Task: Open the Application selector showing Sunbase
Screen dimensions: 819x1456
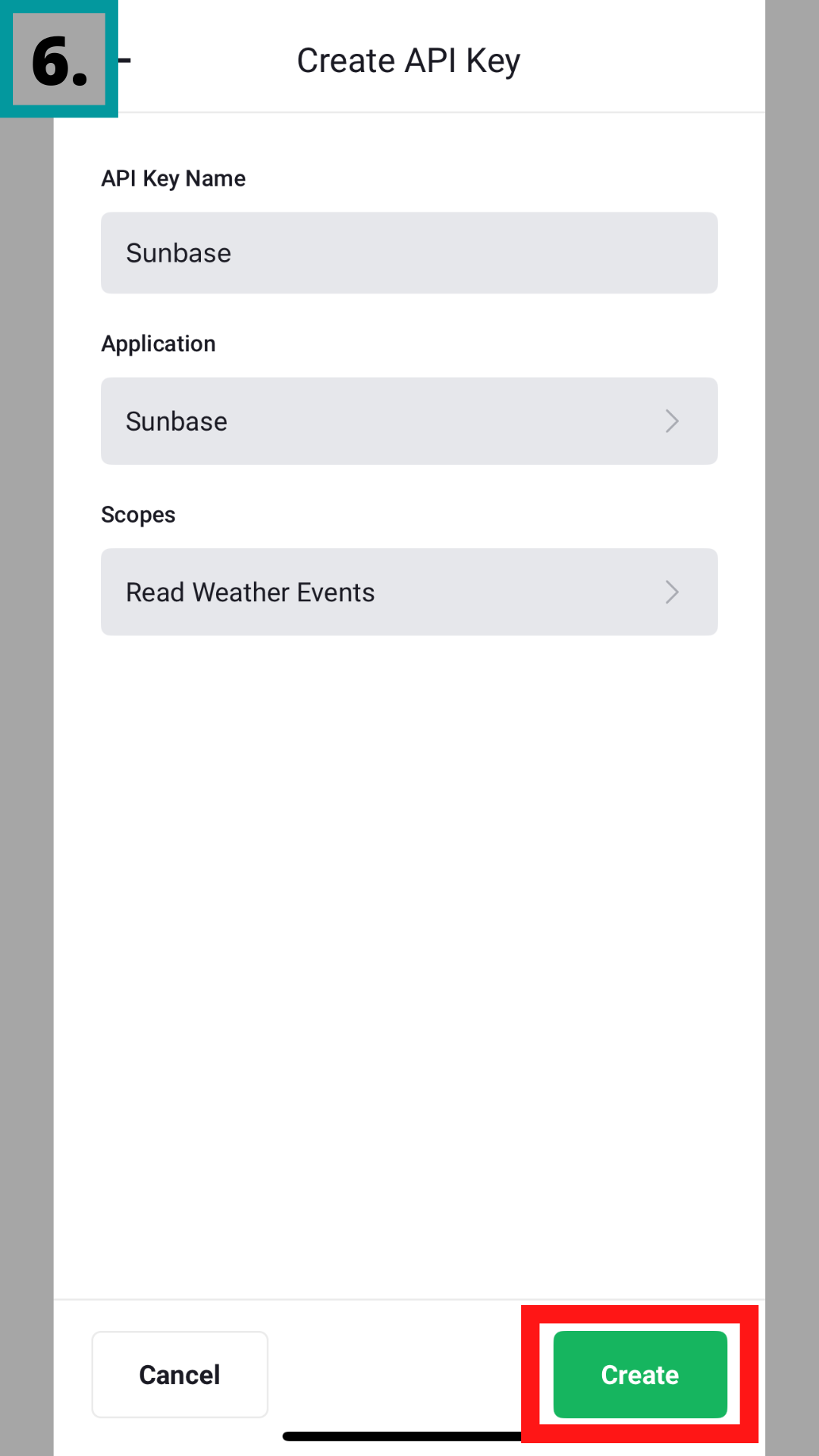Action: [x=409, y=421]
